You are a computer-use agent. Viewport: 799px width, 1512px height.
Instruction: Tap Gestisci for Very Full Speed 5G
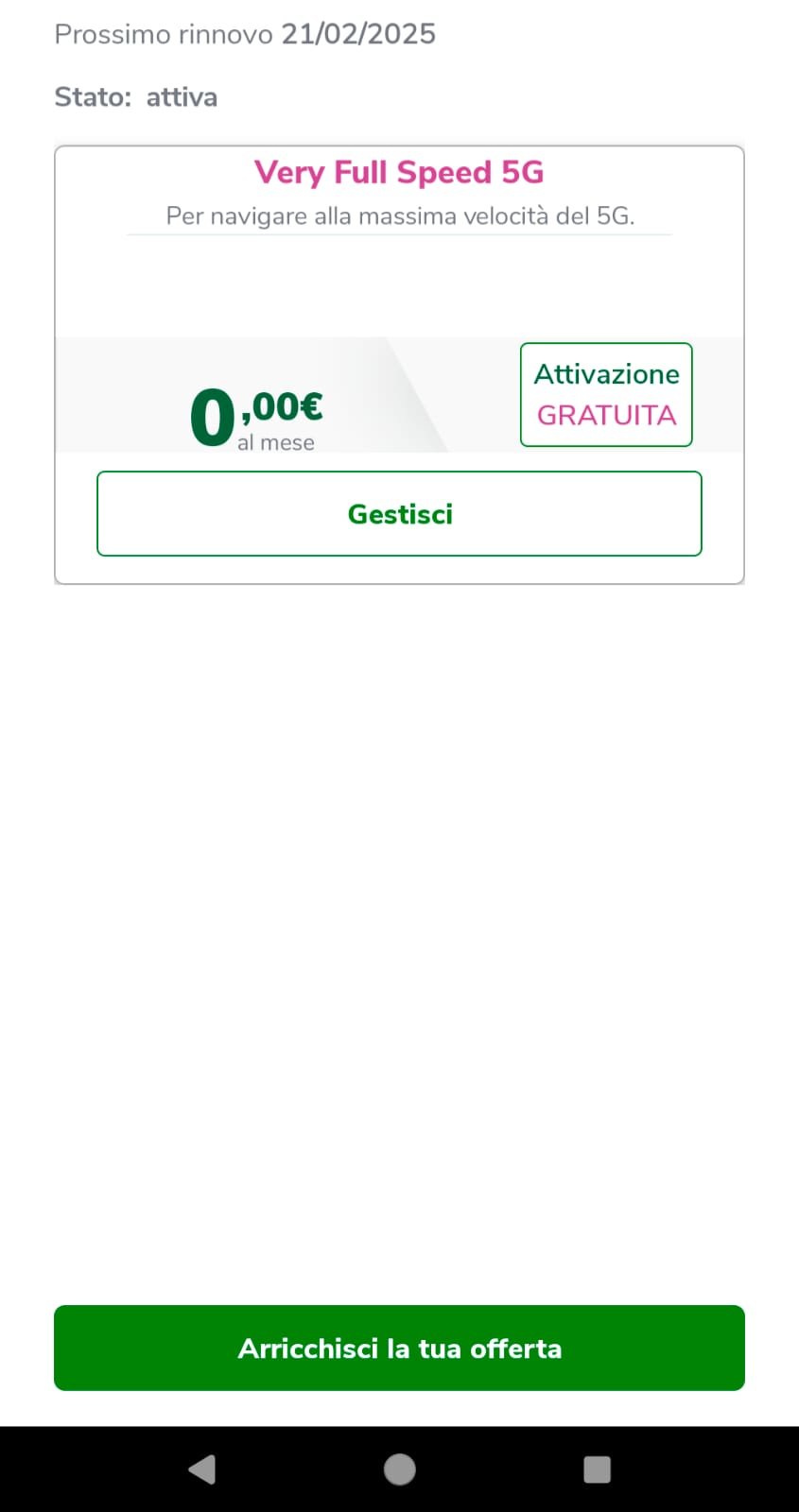(x=399, y=513)
